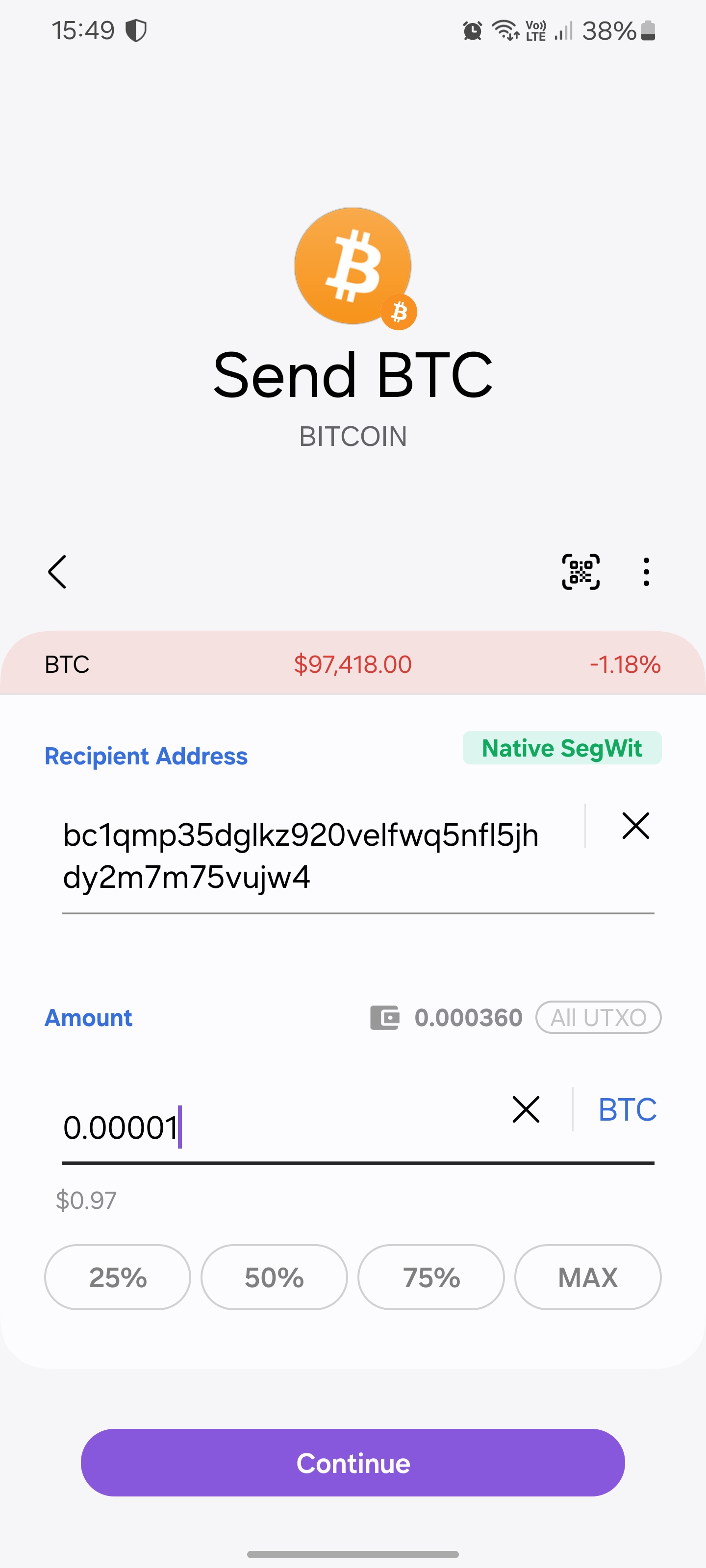The height and width of the screenshot is (1568, 706).
Task: Expand the Recipient Address section
Action: (x=146, y=756)
